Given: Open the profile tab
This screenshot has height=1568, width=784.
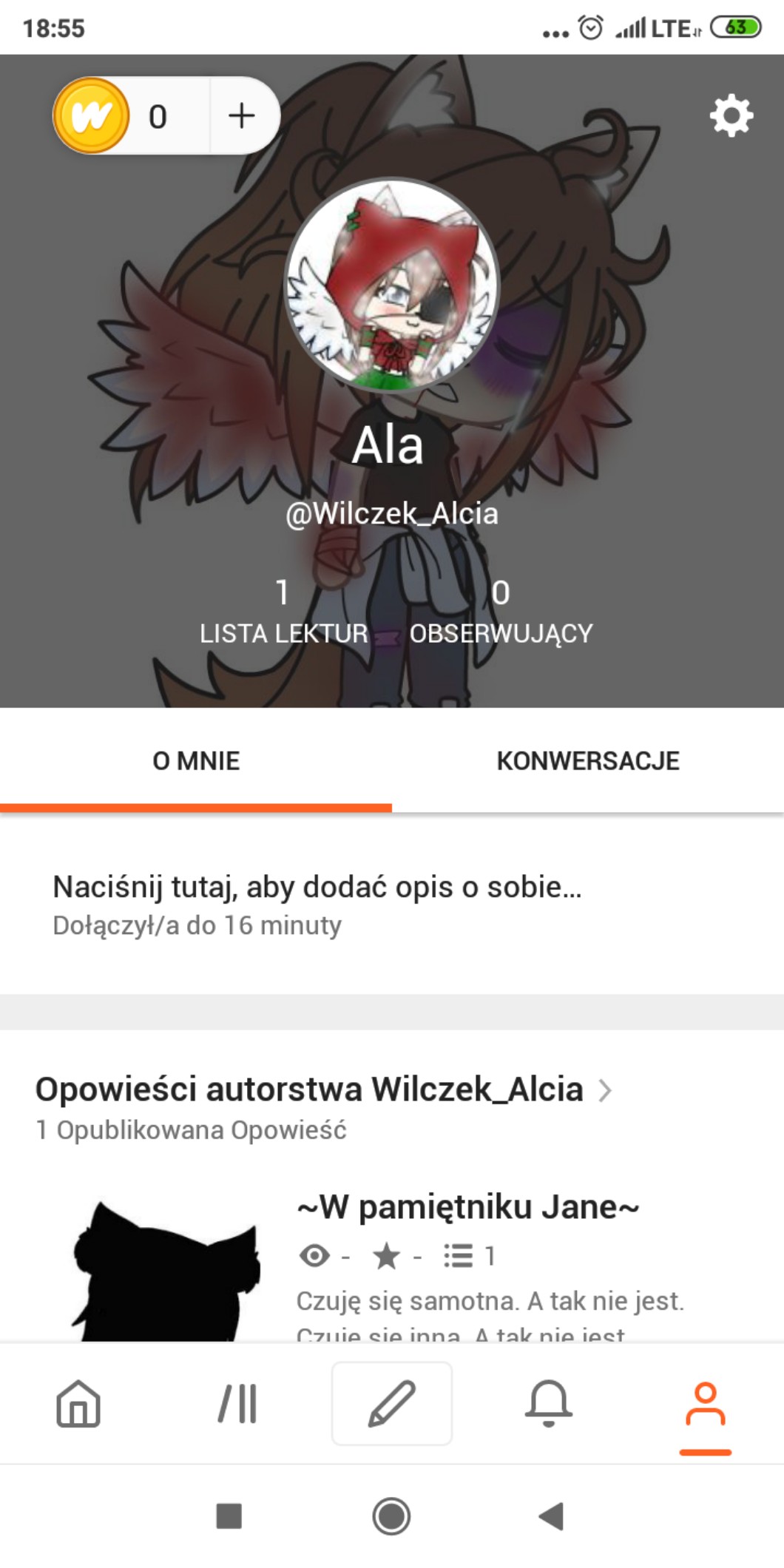Looking at the screenshot, I should click(x=705, y=1403).
